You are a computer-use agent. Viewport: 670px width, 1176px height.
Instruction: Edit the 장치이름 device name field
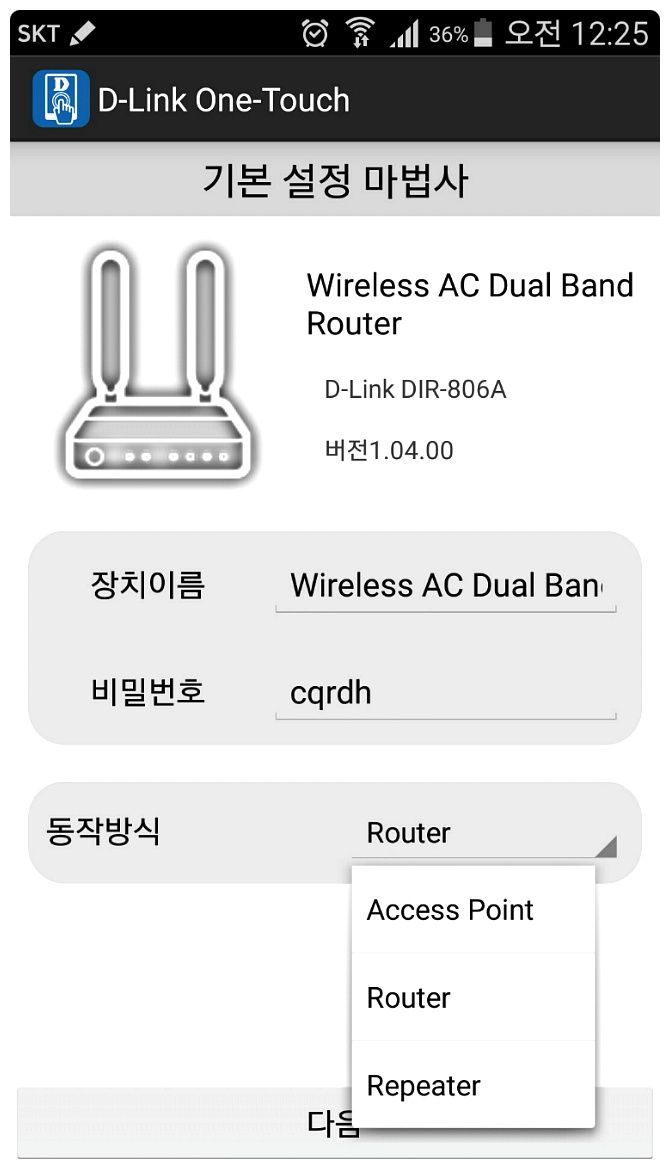pyautogui.click(x=446, y=586)
